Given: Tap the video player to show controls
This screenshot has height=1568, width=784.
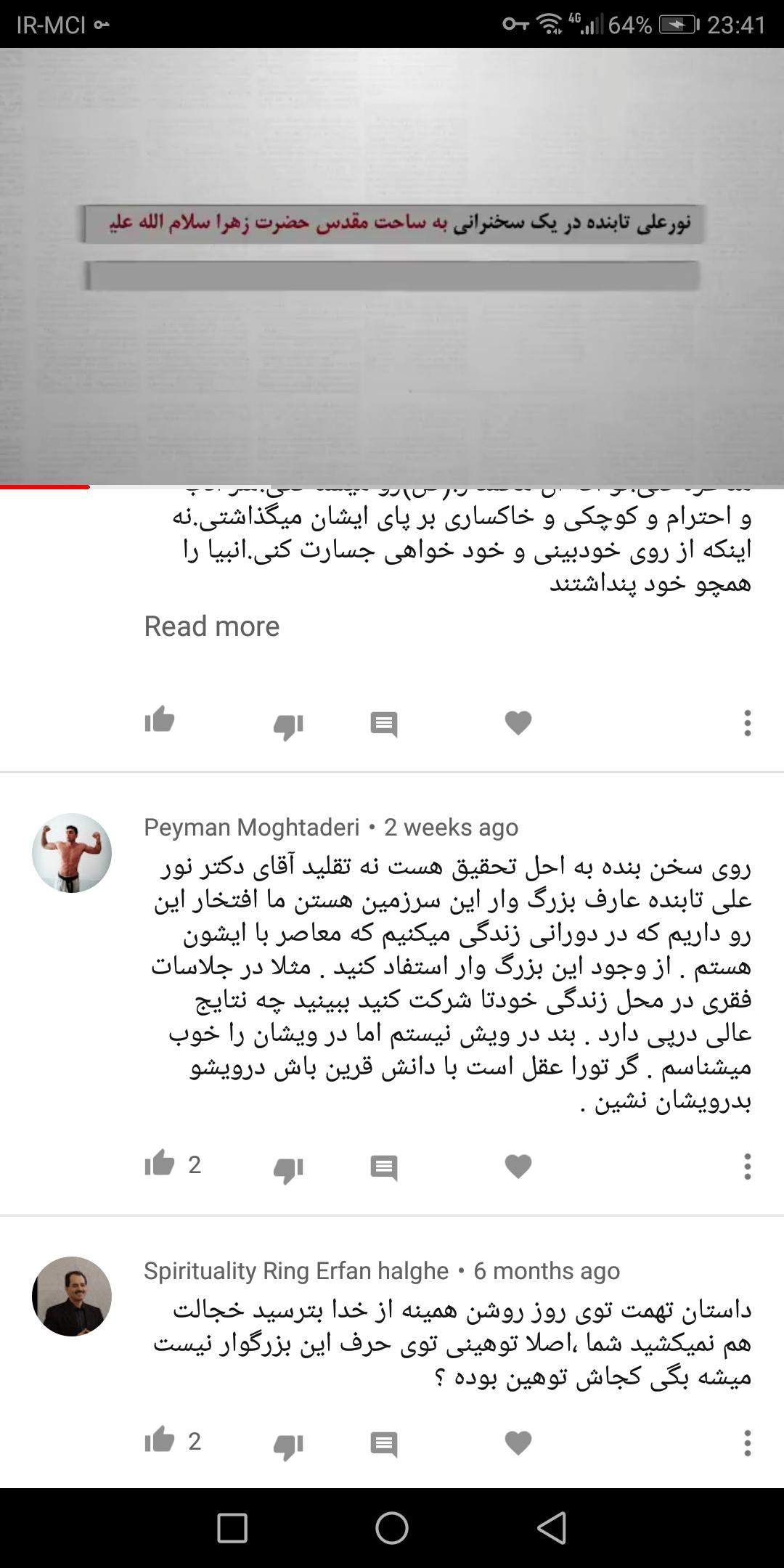Looking at the screenshot, I should [x=392, y=266].
